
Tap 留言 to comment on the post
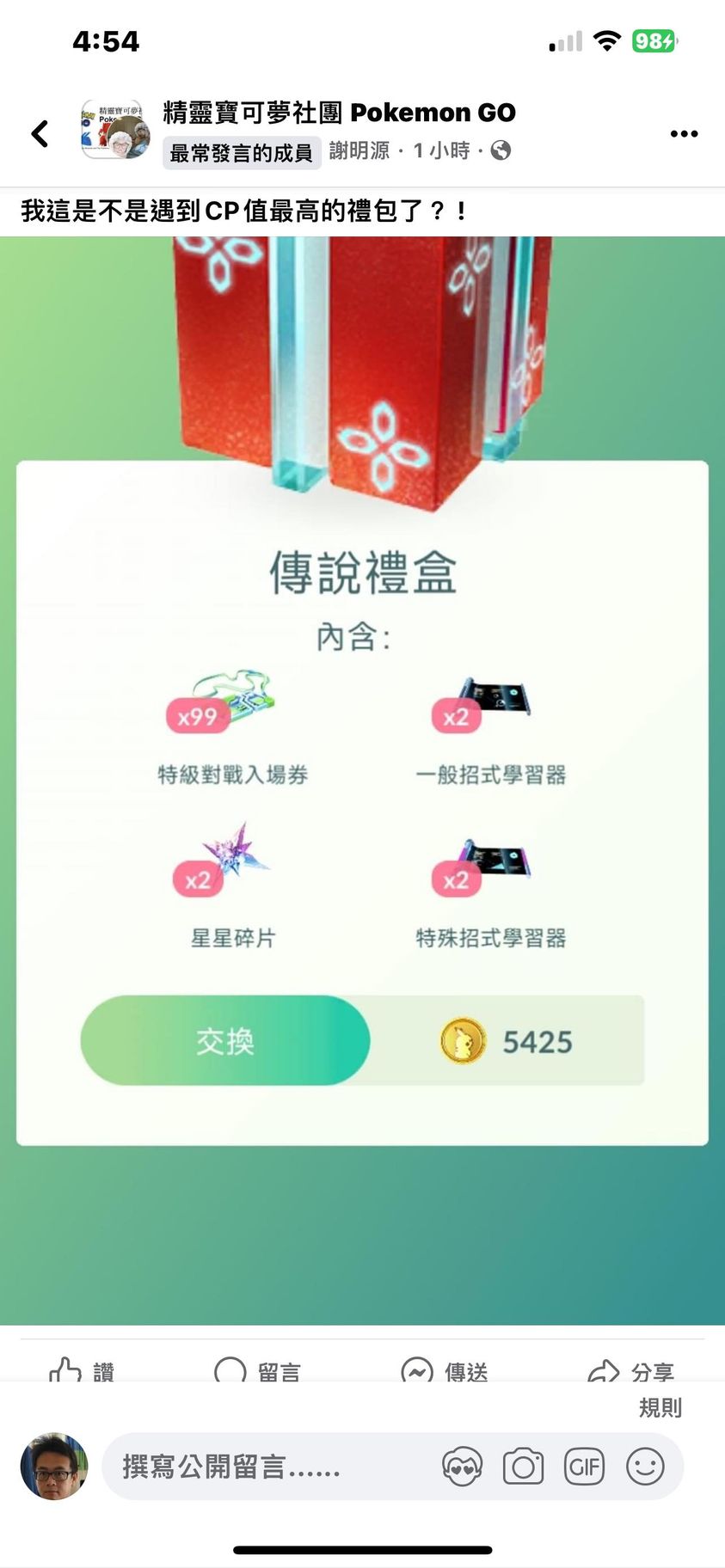click(x=258, y=1370)
